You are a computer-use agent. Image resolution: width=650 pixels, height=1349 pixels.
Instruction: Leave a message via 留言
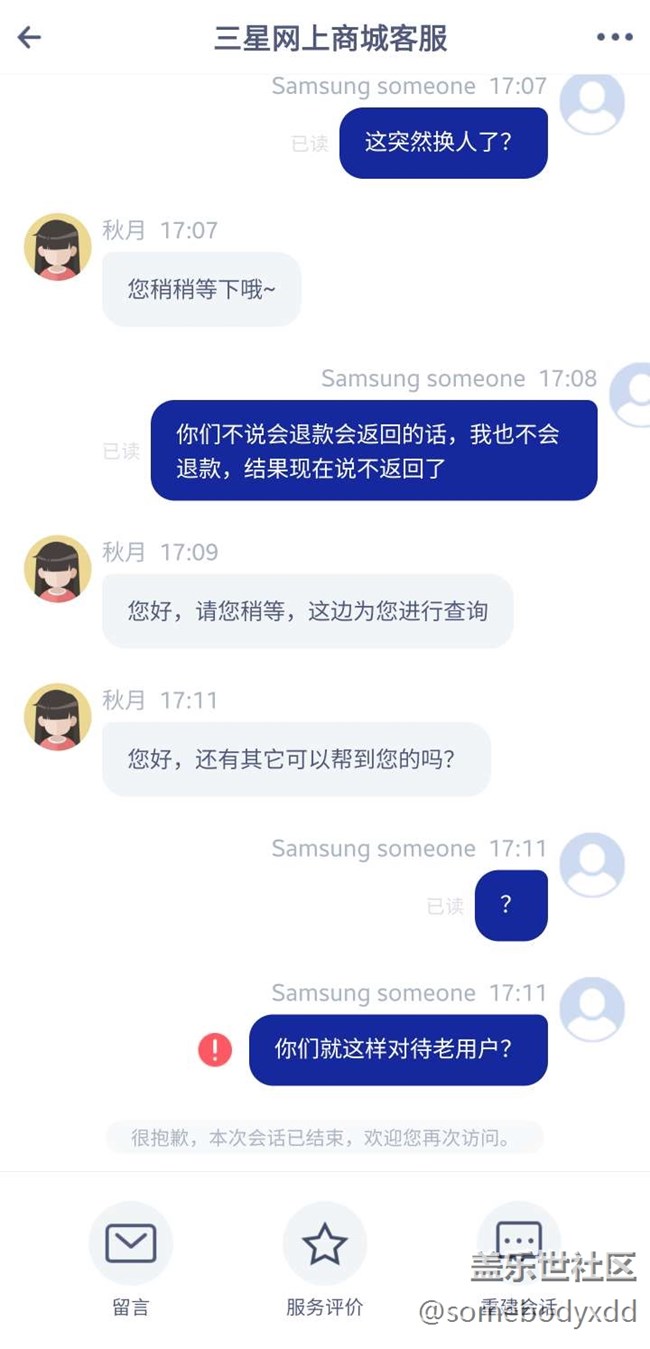(x=131, y=1244)
